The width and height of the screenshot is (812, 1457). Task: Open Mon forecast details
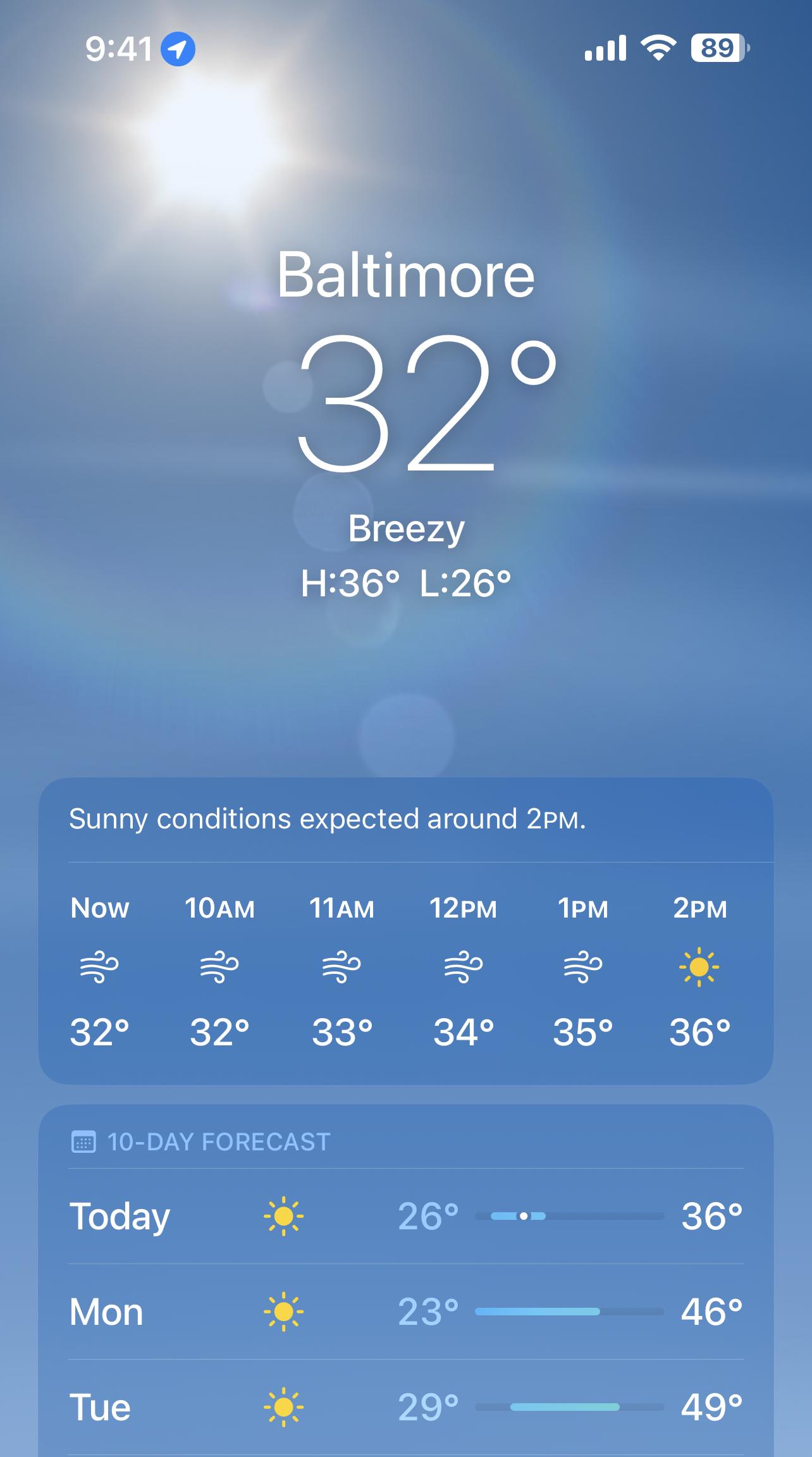(406, 1312)
